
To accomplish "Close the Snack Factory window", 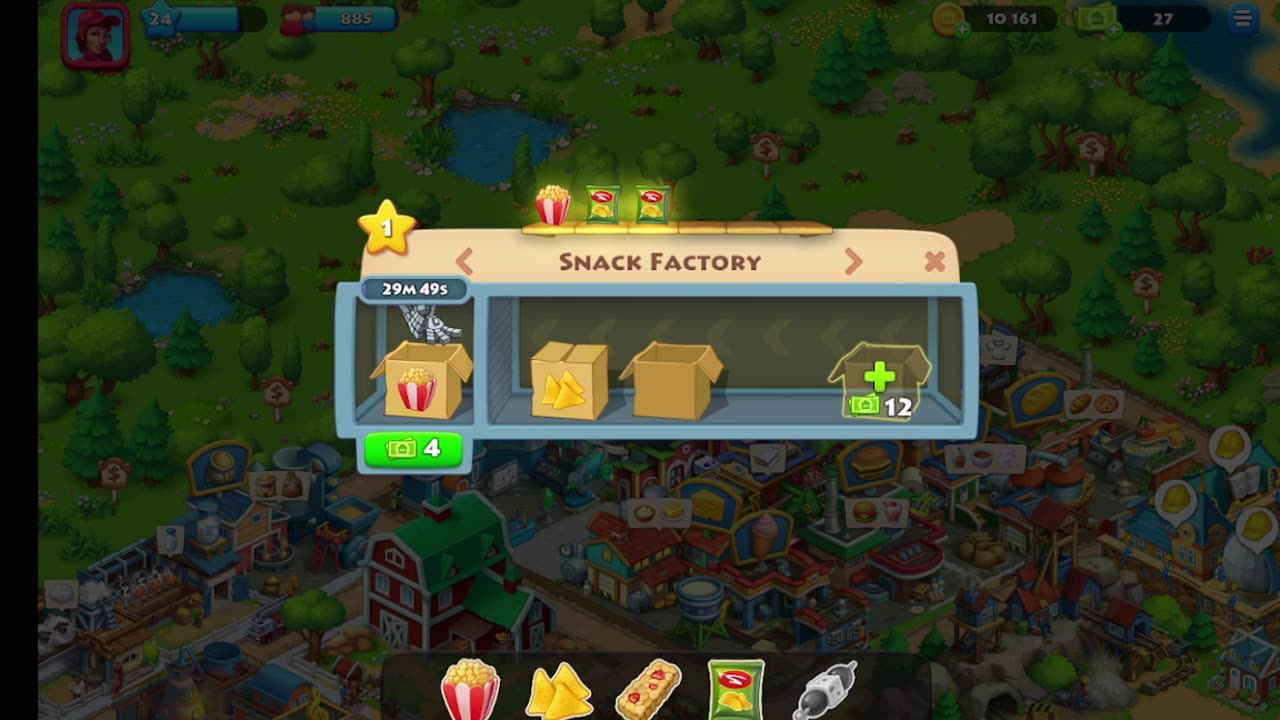I will 934,262.
